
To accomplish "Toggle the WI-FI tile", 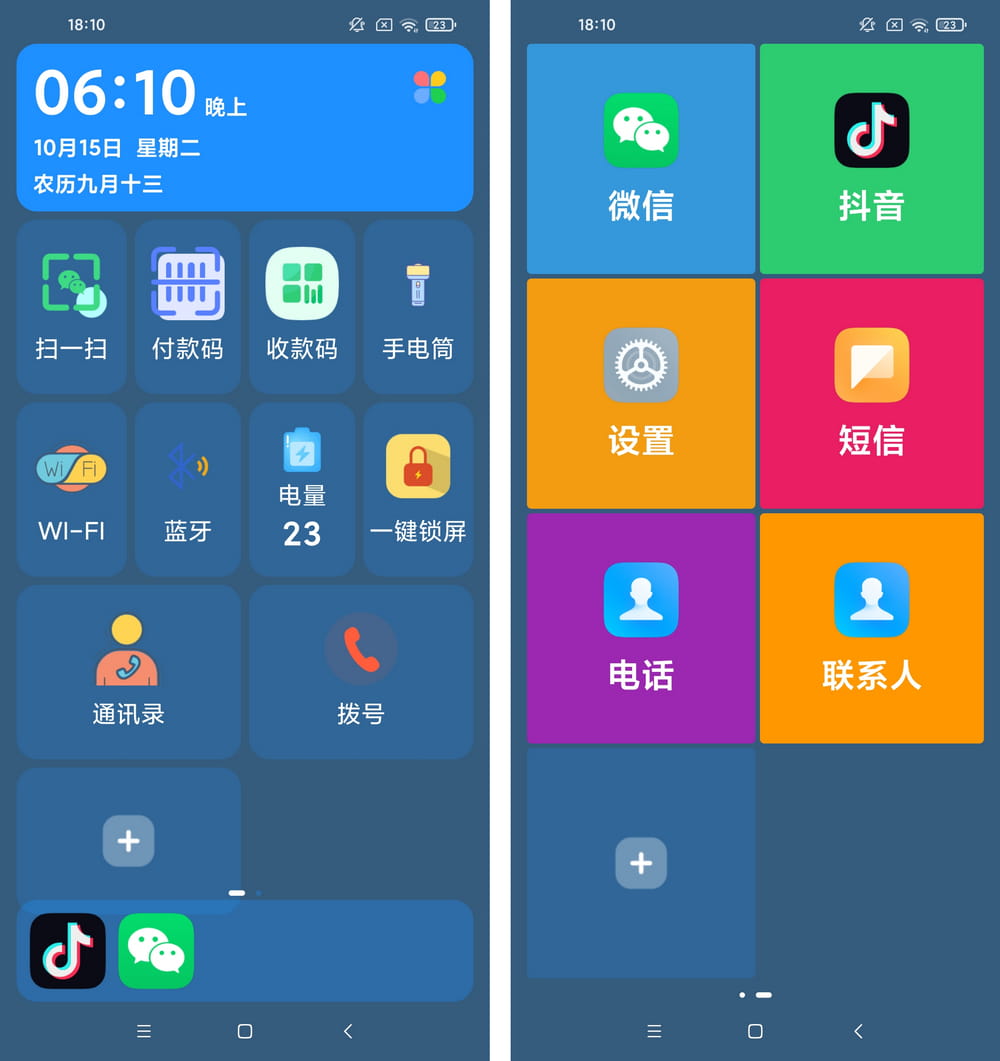I will click(x=71, y=489).
